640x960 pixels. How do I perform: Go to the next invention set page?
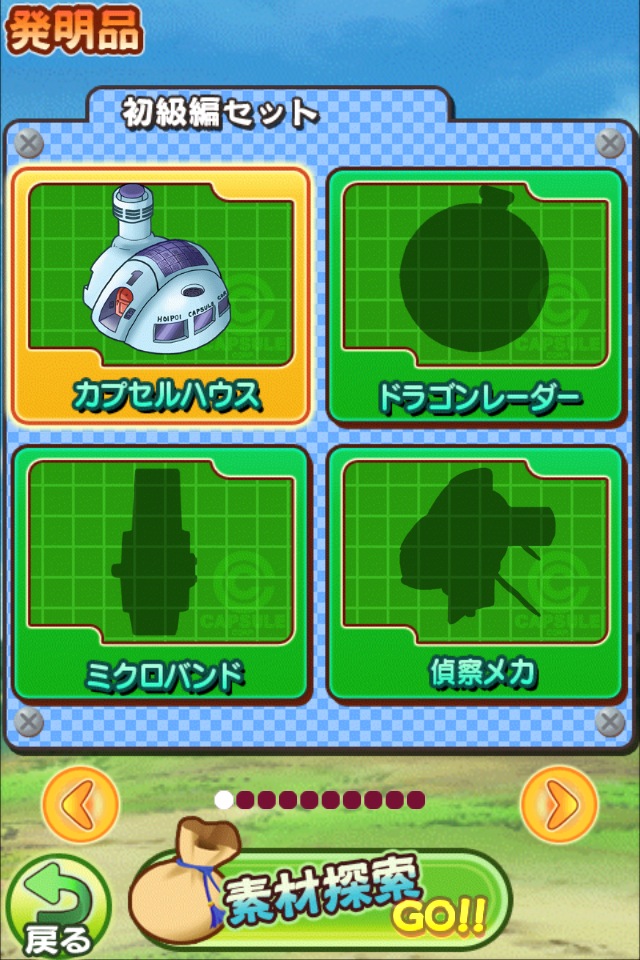coord(559,801)
